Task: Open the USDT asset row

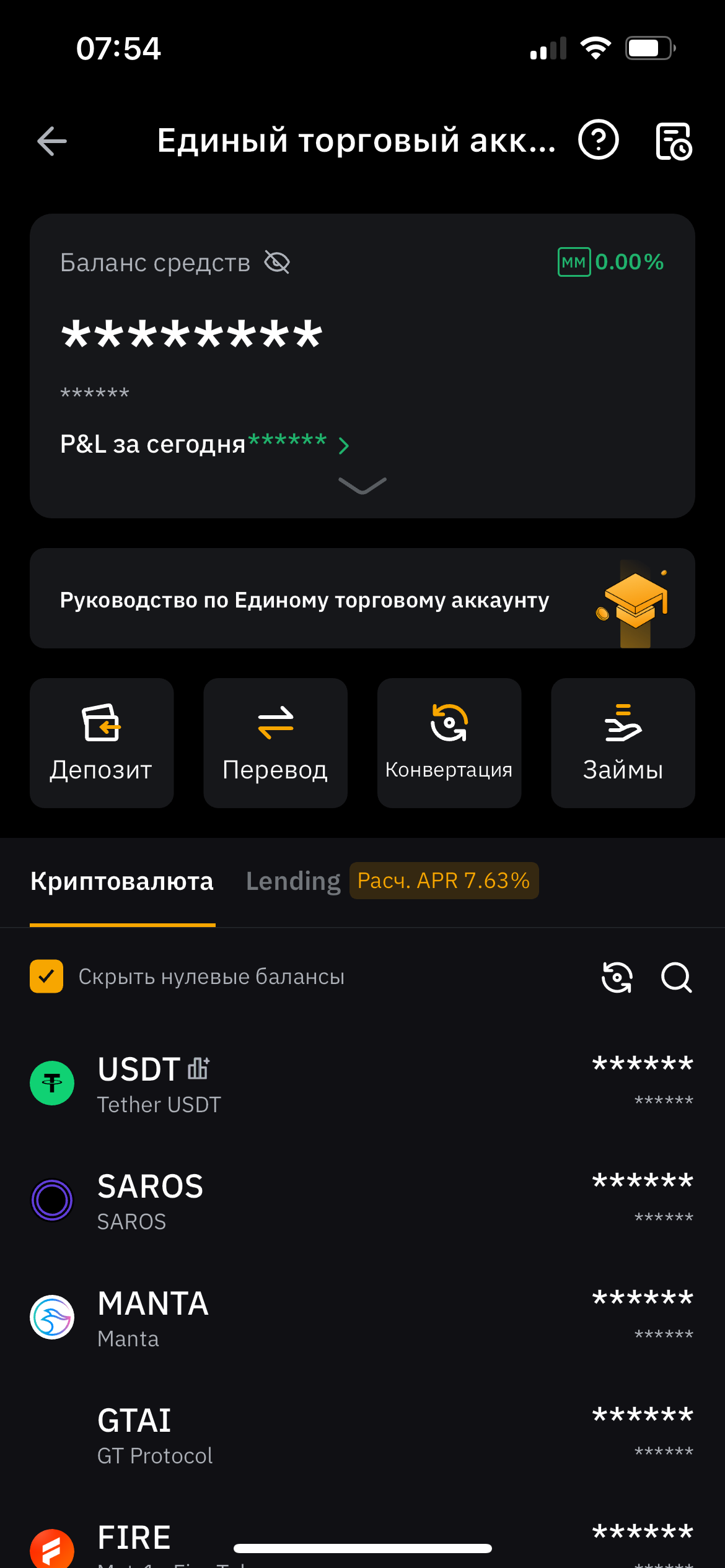Action: click(x=362, y=1083)
